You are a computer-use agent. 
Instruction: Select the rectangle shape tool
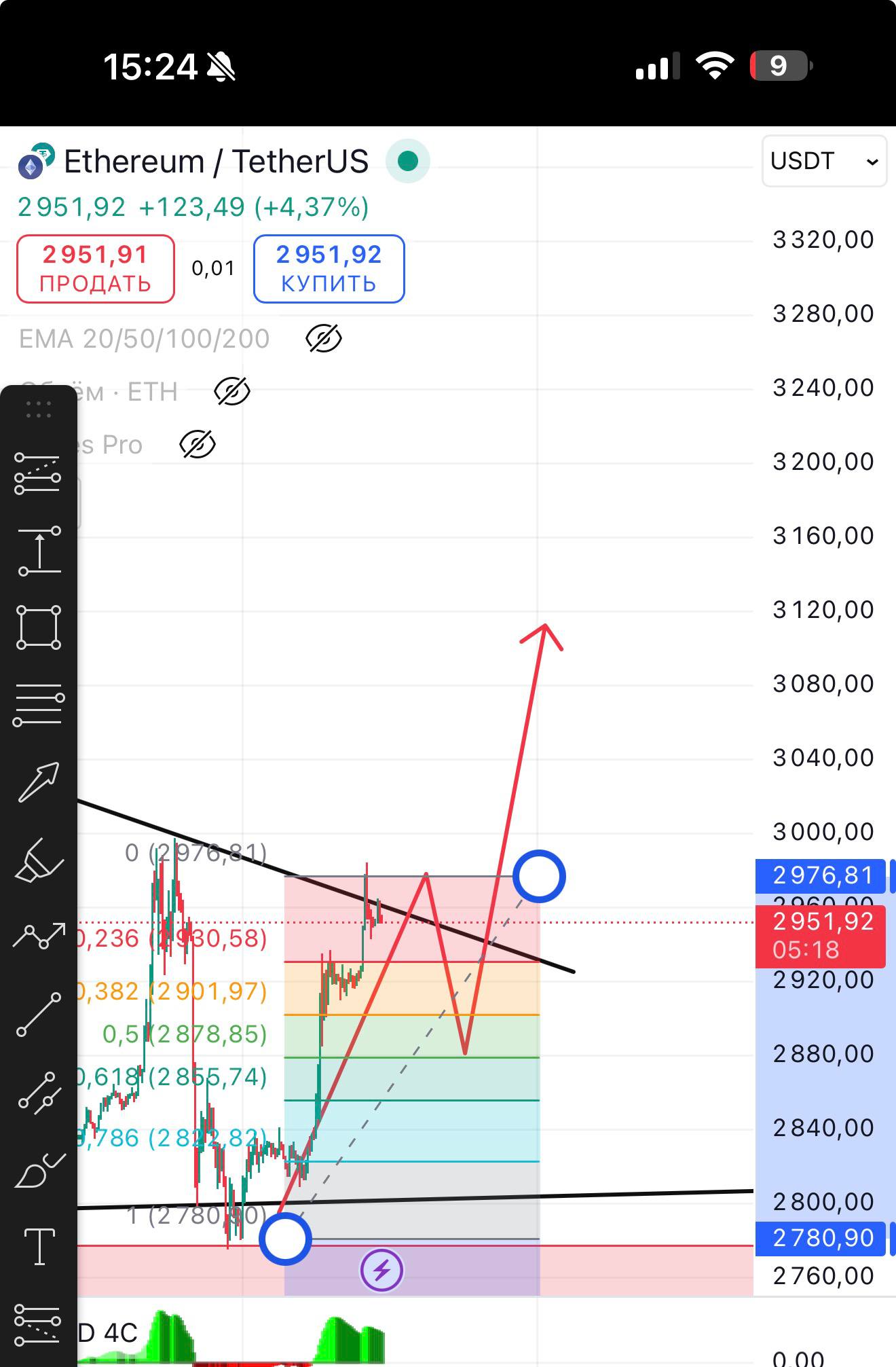pos(39,627)
